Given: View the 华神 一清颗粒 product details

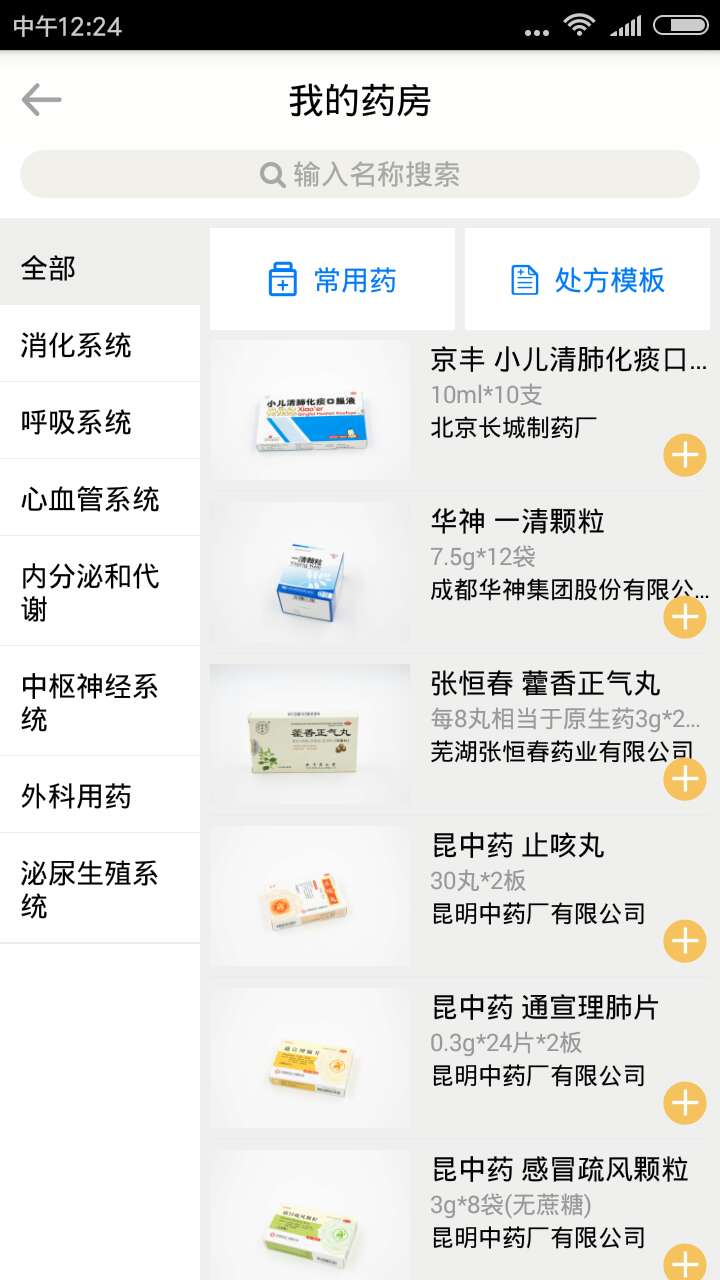Looking at the screenshot, I should click(x=460, y=572).
